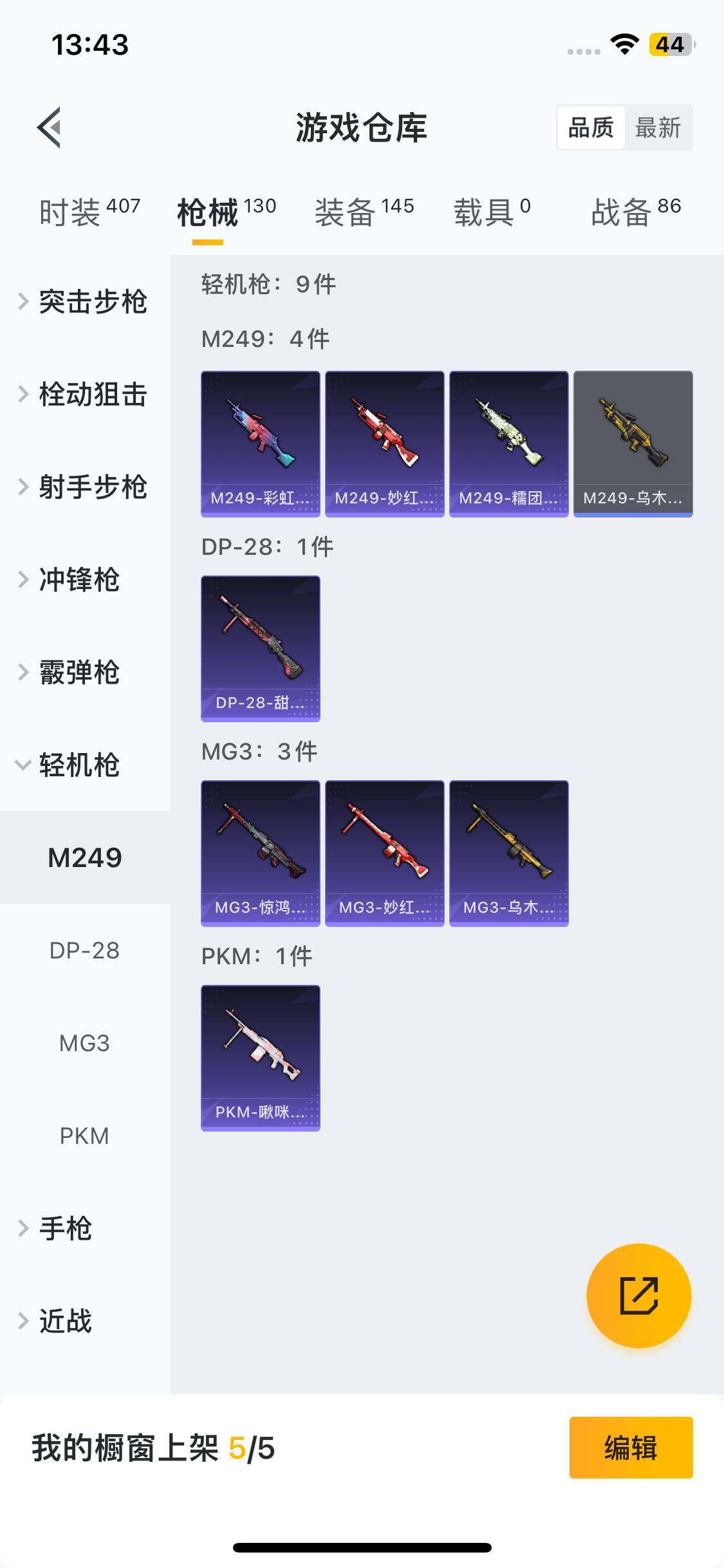View the DP-28-甜 skin item
This screenshot has width=724, height=1568.
point(260,648)
